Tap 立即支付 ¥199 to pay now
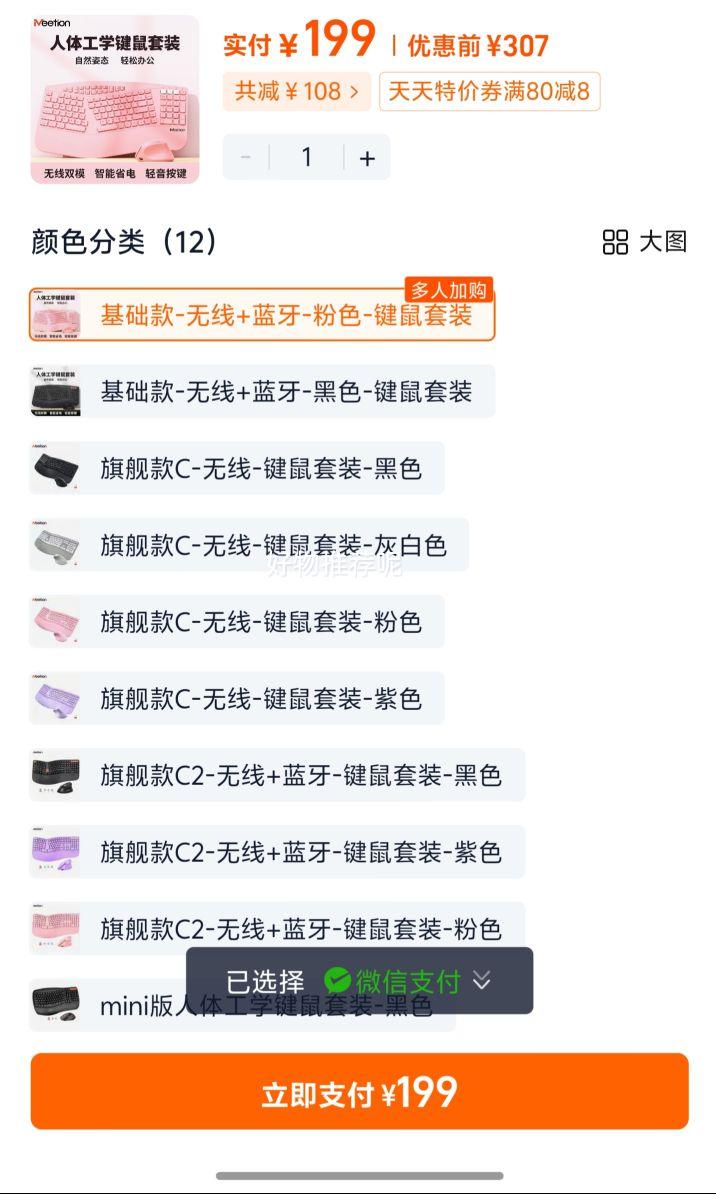This screenshot has height=1194, width=716. pyautogui.click(x=359, y=1092)
